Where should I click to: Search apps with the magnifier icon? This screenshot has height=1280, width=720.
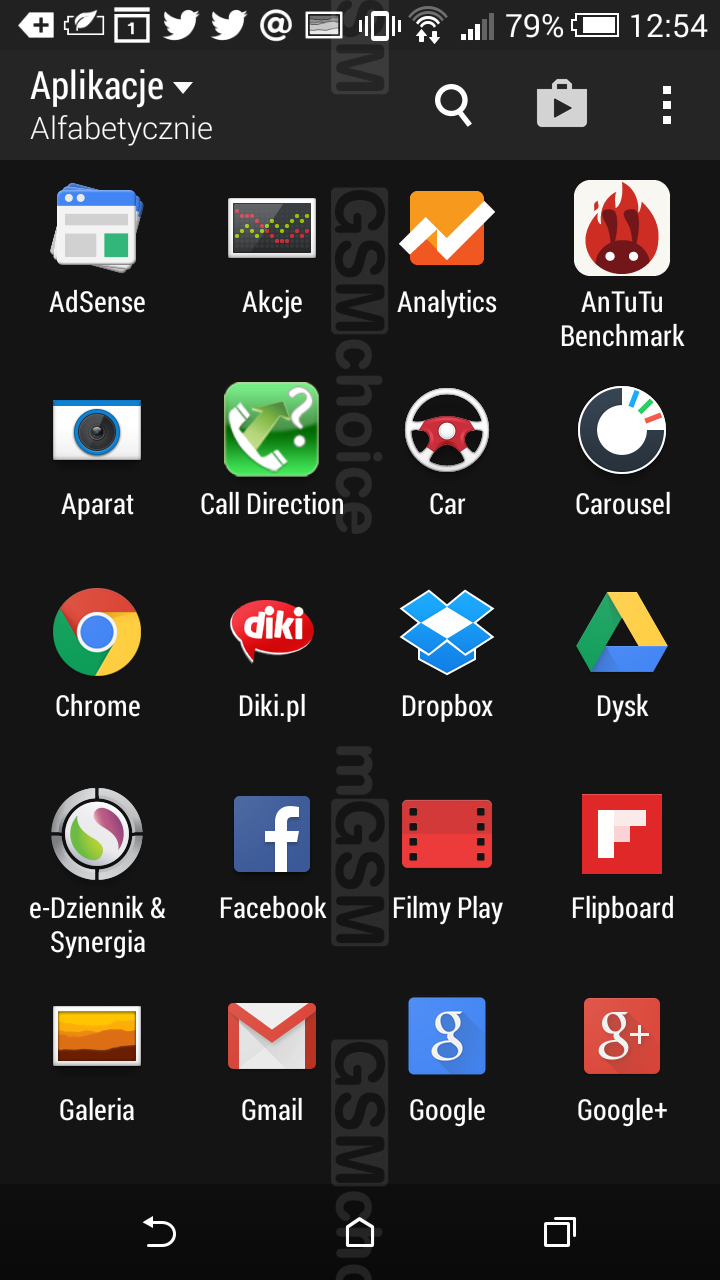click(452, 104)
